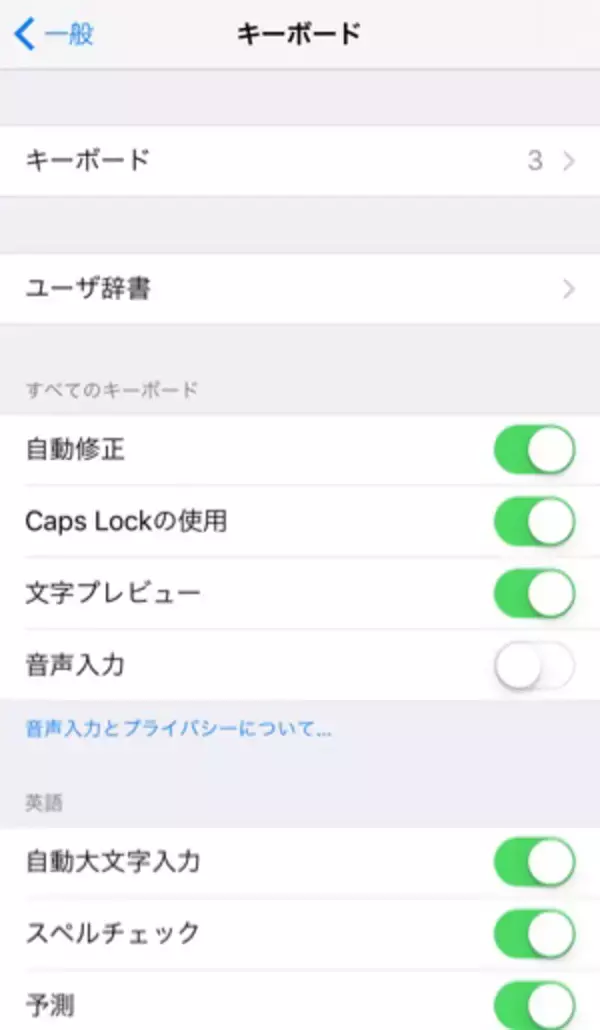Disable スペルチェック

point(534,934)
